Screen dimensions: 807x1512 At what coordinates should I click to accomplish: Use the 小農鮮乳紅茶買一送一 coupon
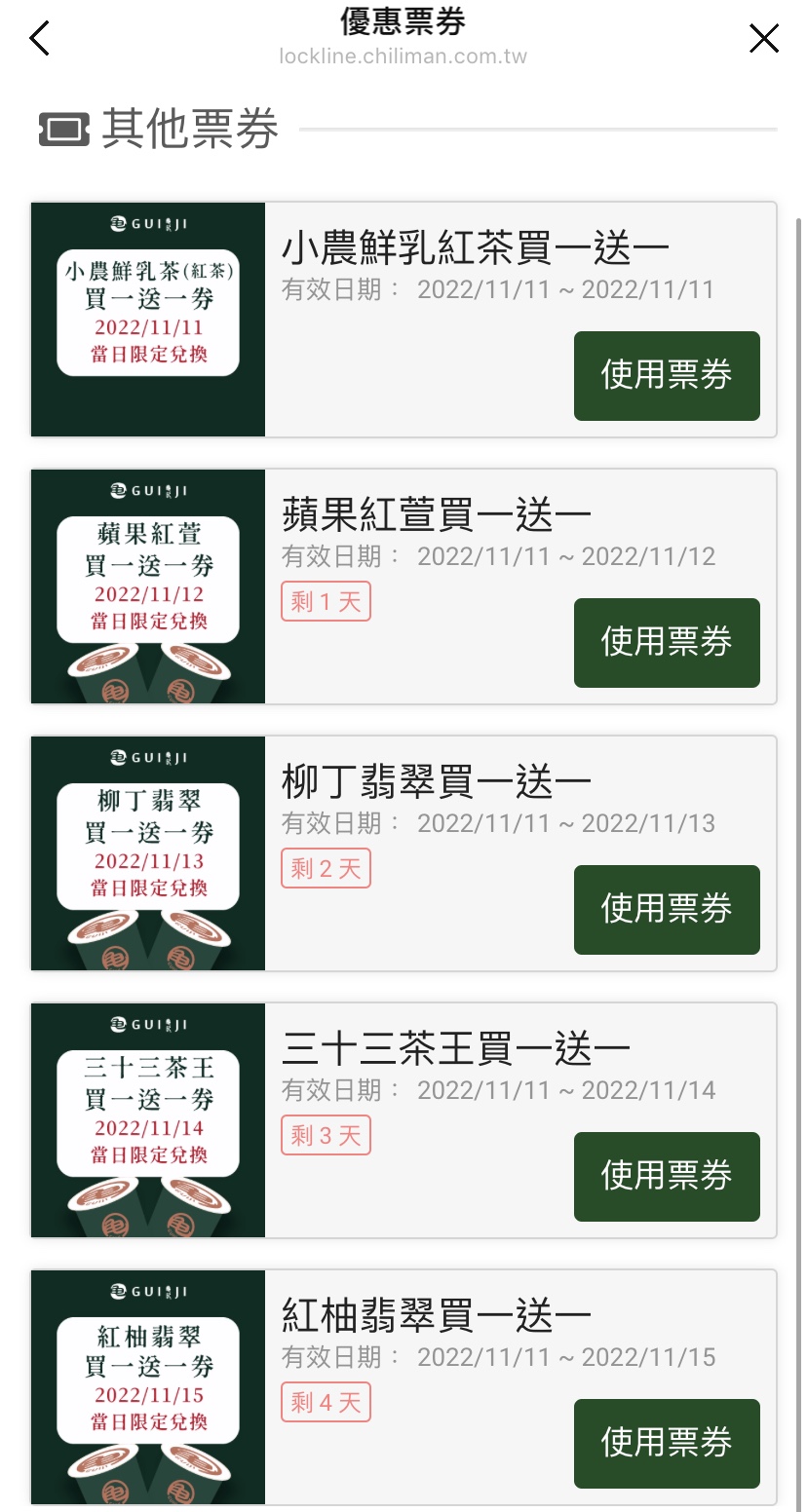667,376
